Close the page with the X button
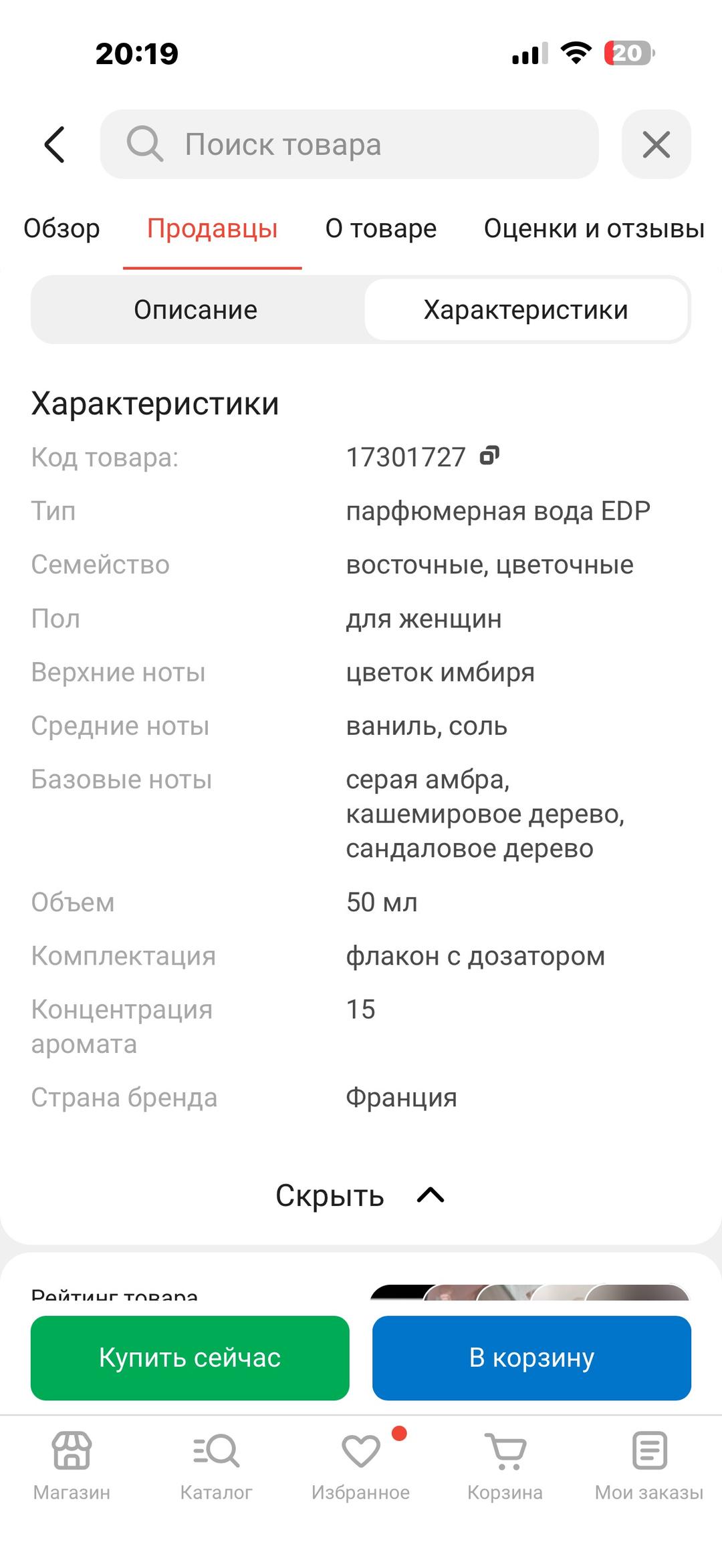Image resolution: width=722 pixels, height=1568 pixels. point(656,144)
